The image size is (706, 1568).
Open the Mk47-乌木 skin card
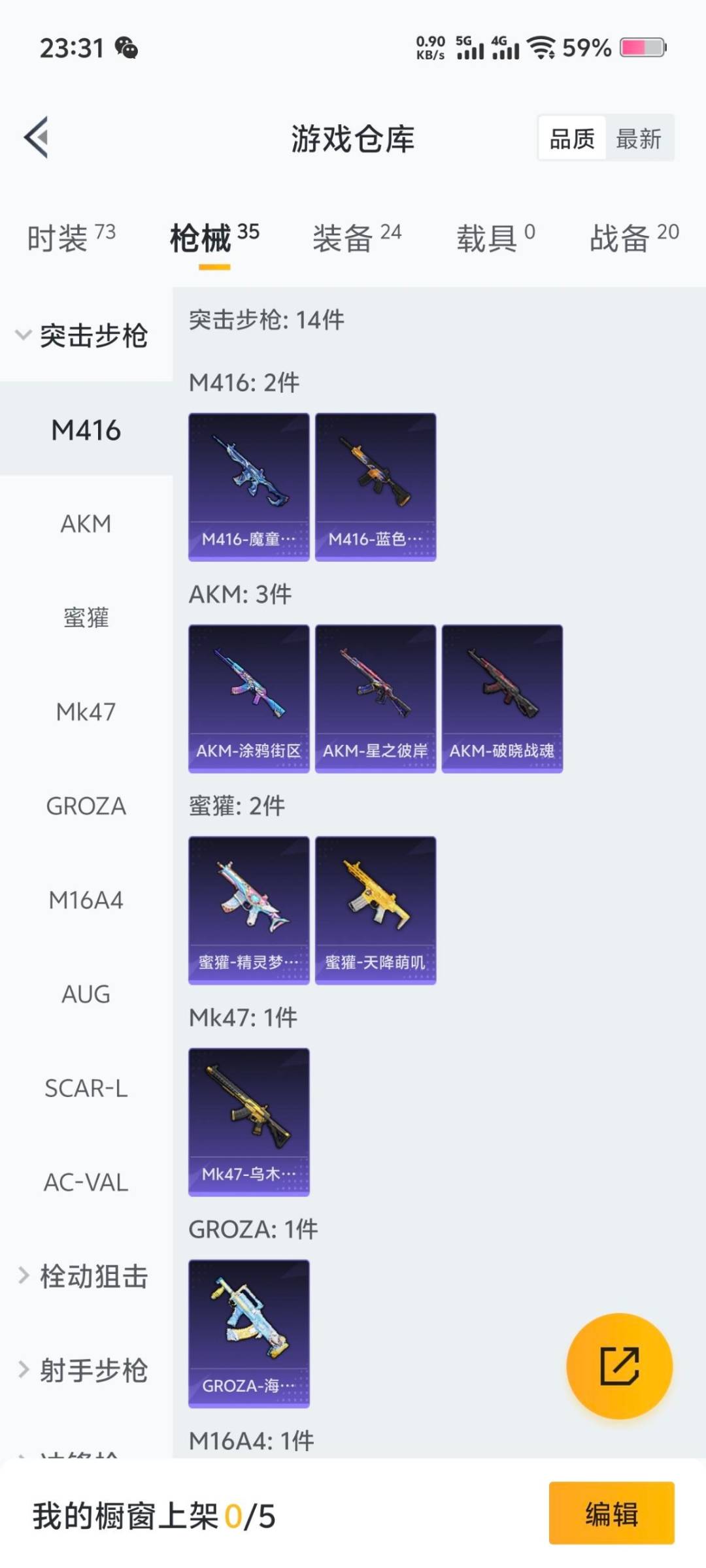[x=248, y=1122]
